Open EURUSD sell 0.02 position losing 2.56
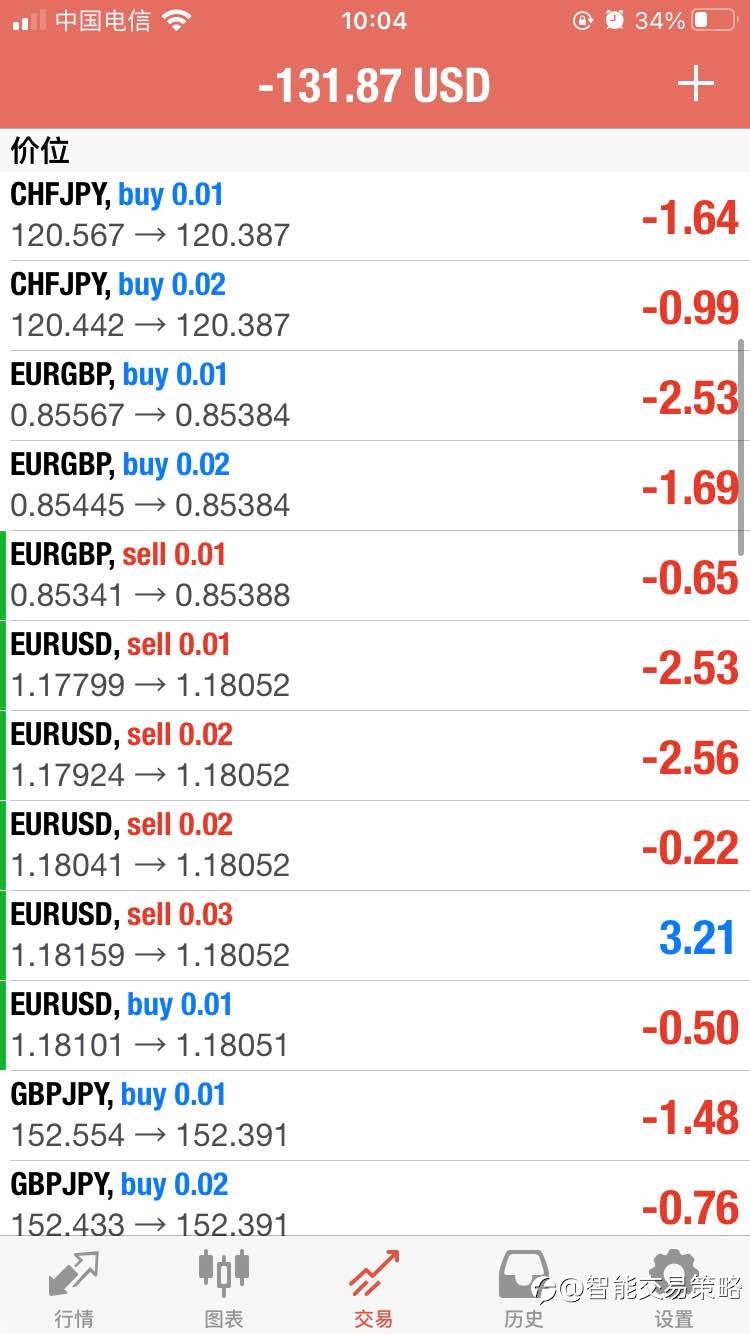750x1334 pixels. pos(375,756)
